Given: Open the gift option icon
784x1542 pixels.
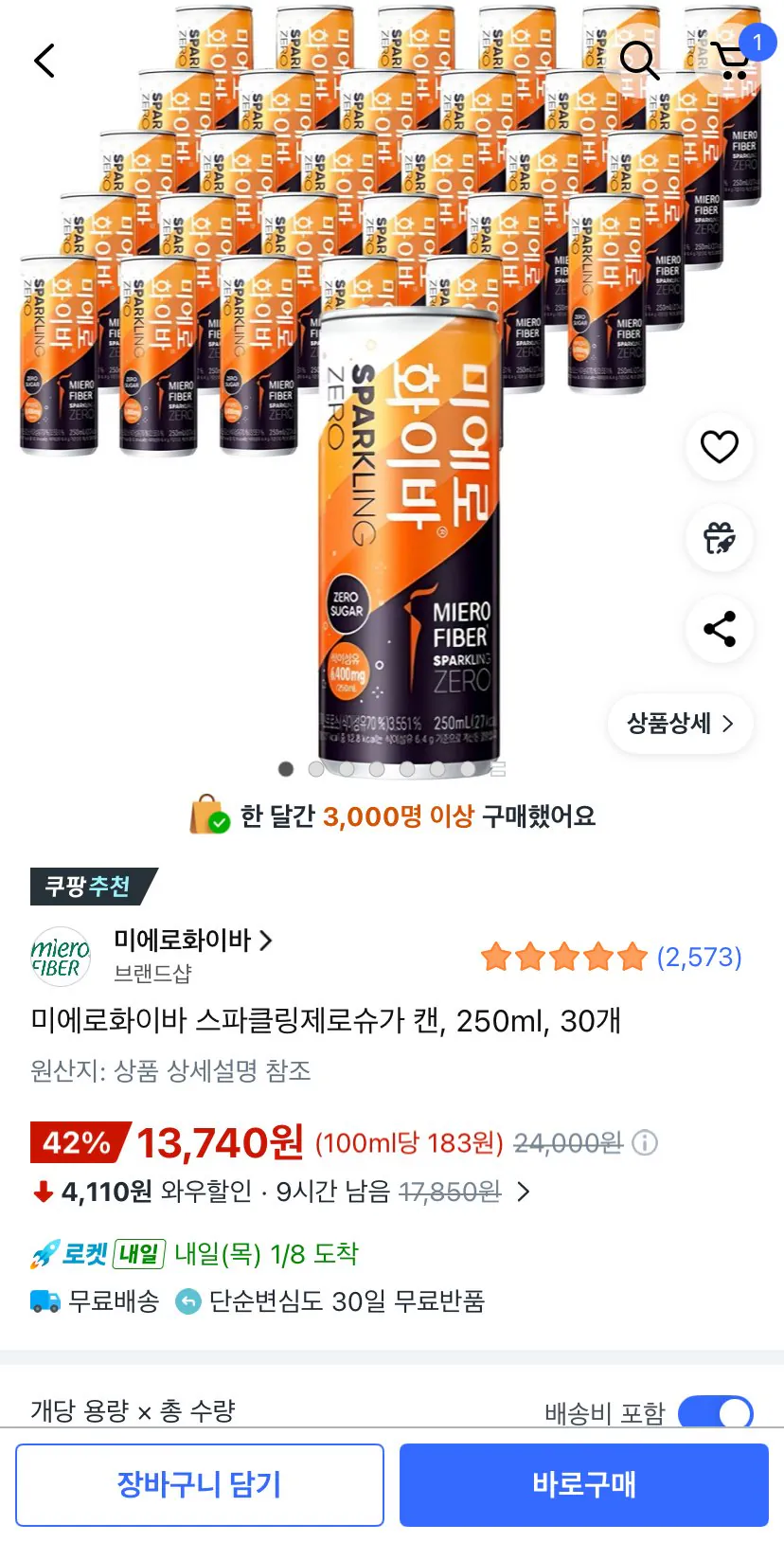Looking at the screenshot, I should pyautogui.click(x=719, y=539).
